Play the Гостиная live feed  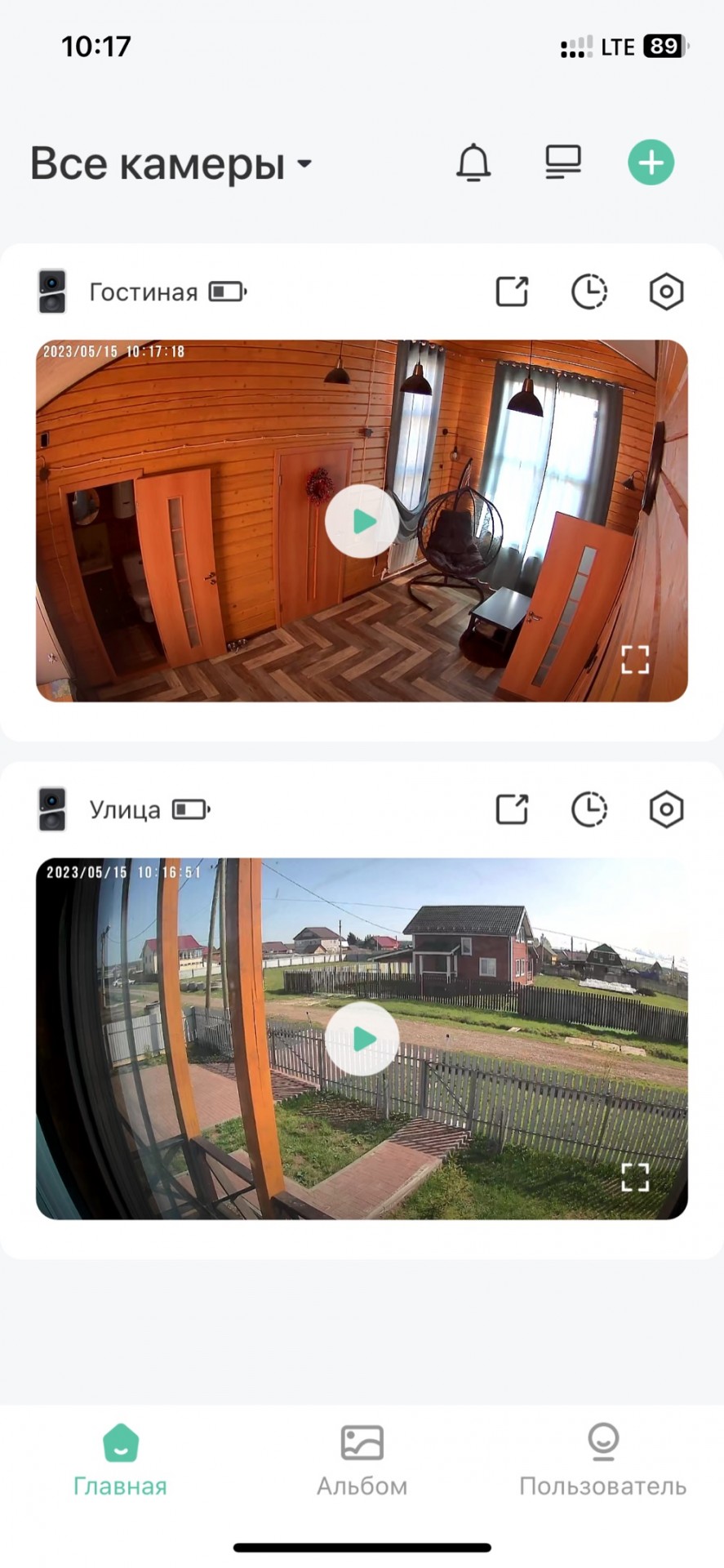(x=362, y=521)
